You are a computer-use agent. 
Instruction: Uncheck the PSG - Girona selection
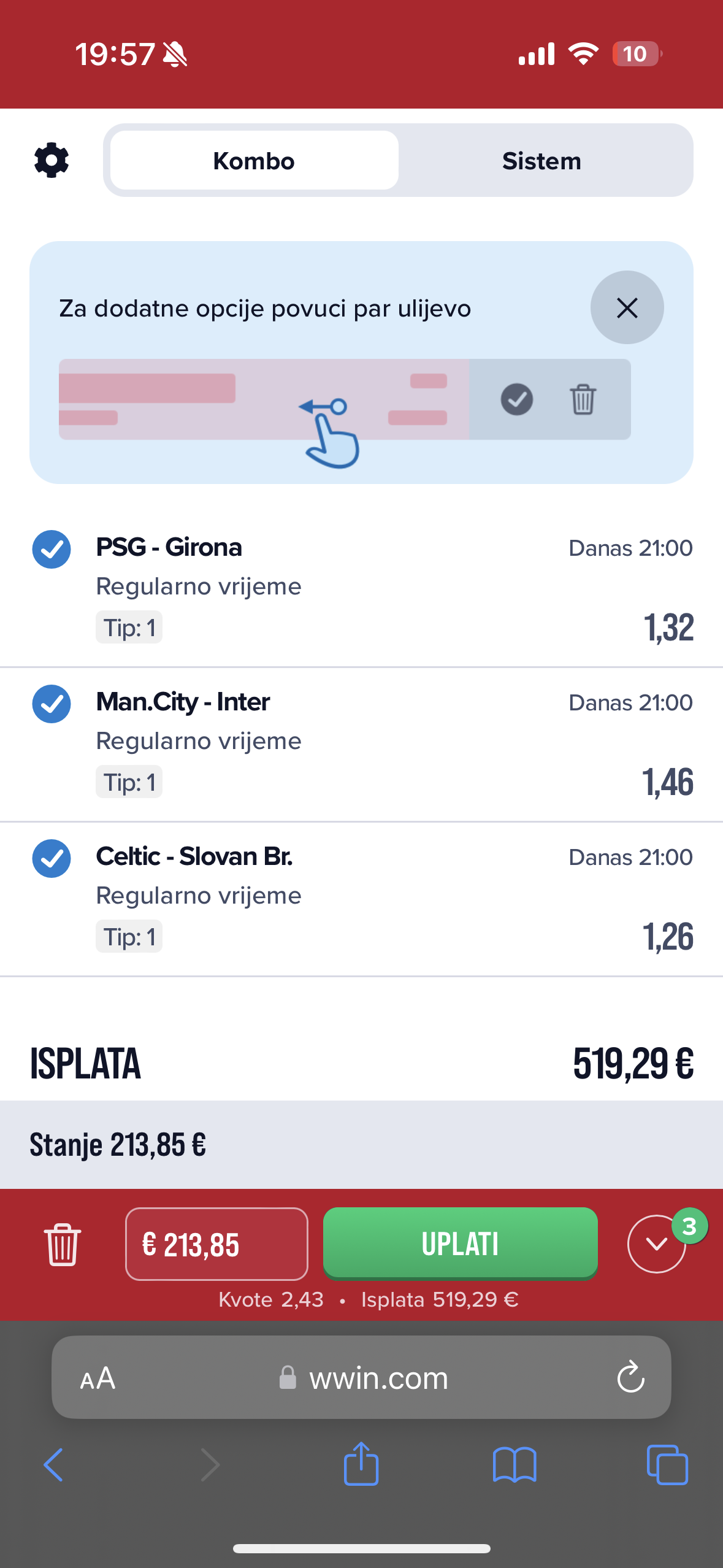coord(52,549)
